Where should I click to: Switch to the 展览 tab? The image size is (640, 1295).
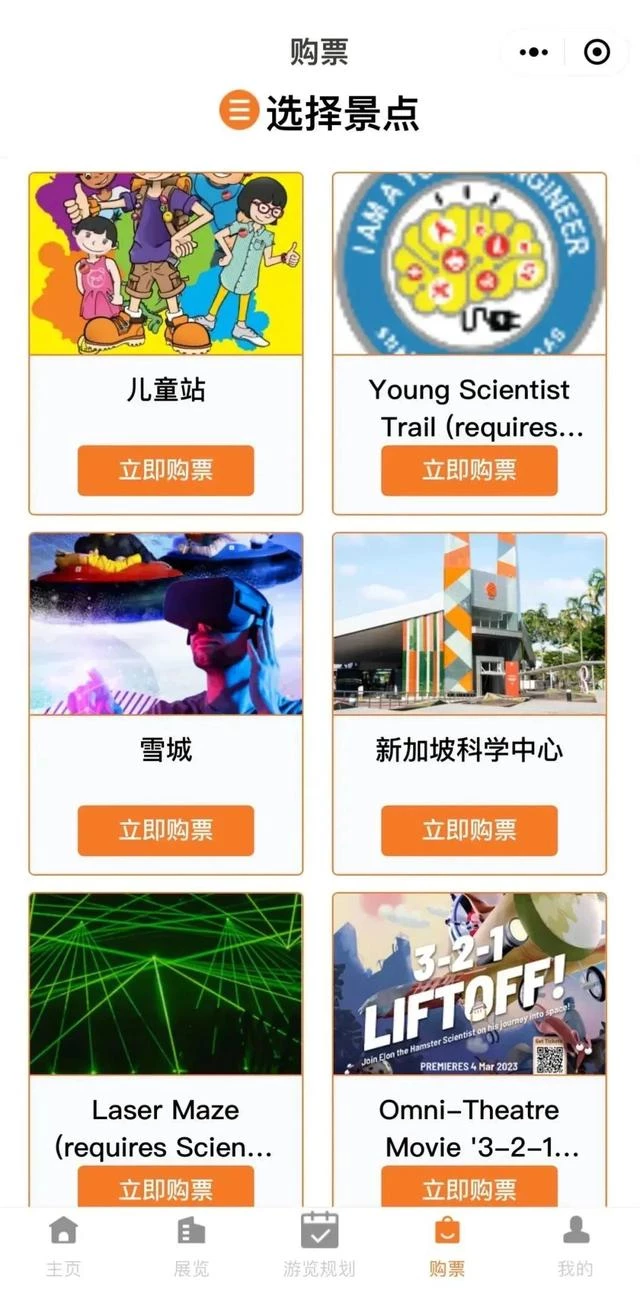[x=191, y=1247]
